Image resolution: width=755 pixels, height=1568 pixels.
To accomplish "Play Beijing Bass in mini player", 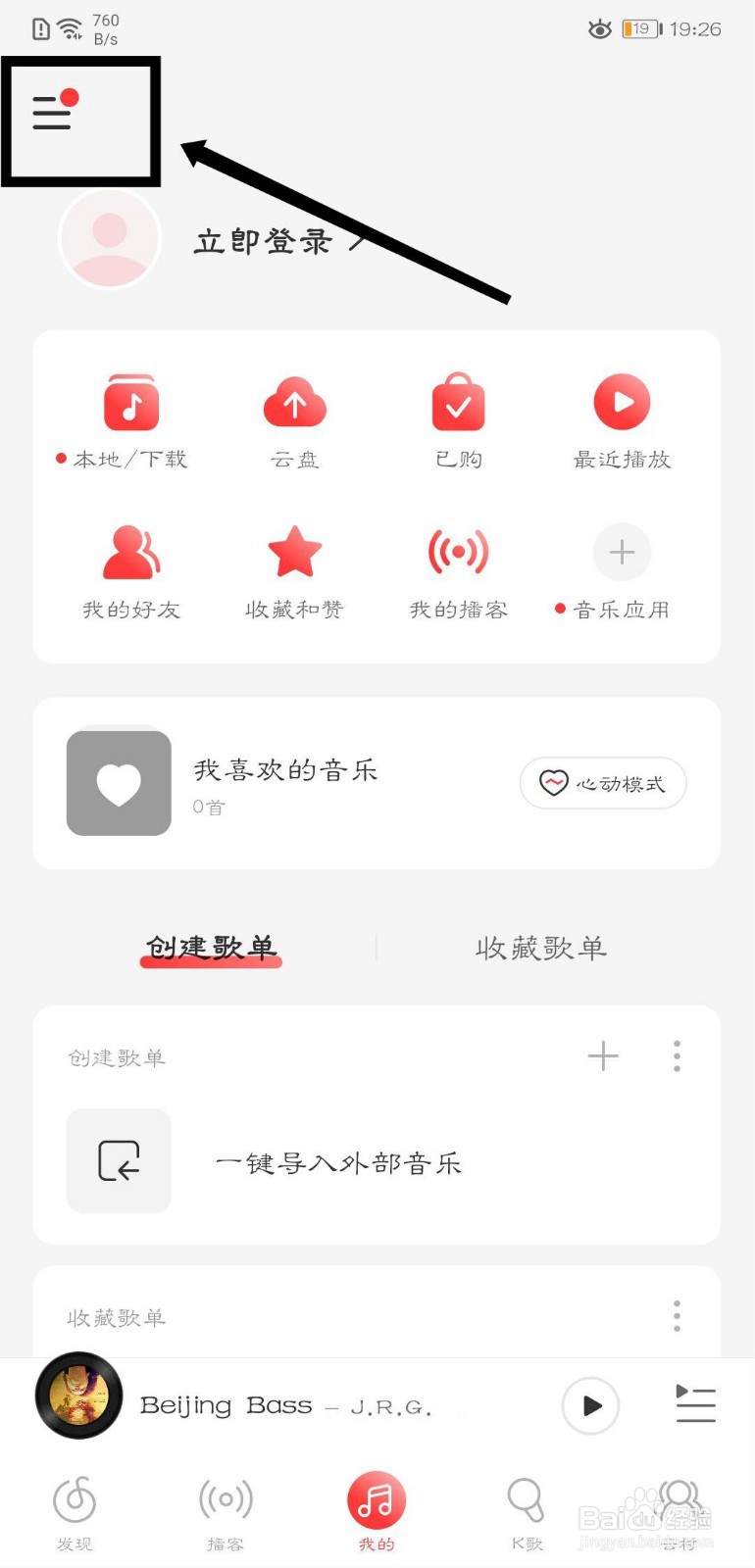I will [x=590, y=1405].
